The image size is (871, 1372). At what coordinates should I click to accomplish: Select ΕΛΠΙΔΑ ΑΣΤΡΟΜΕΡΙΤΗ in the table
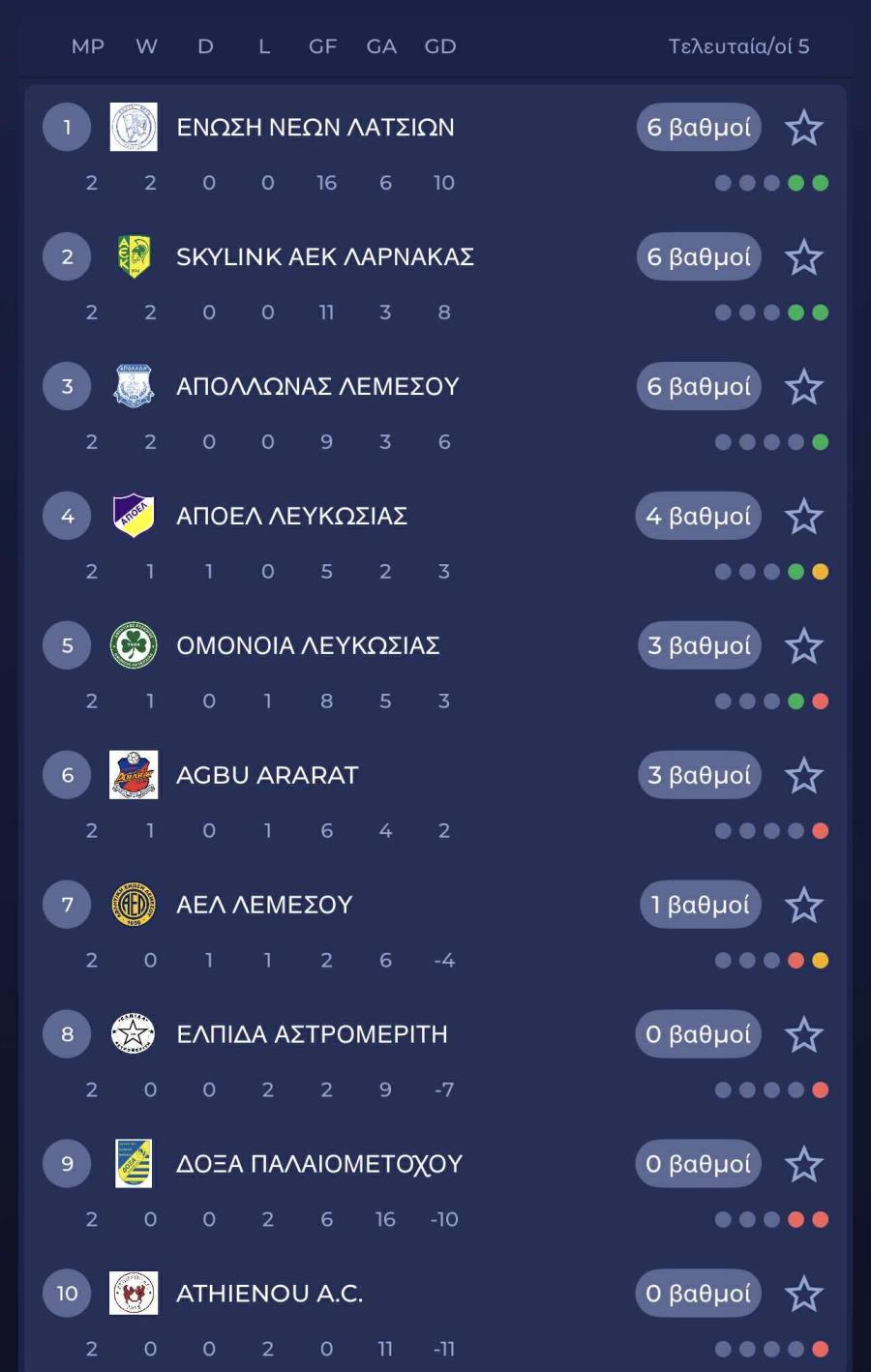pyautogui.click(x=311, y=1035)
